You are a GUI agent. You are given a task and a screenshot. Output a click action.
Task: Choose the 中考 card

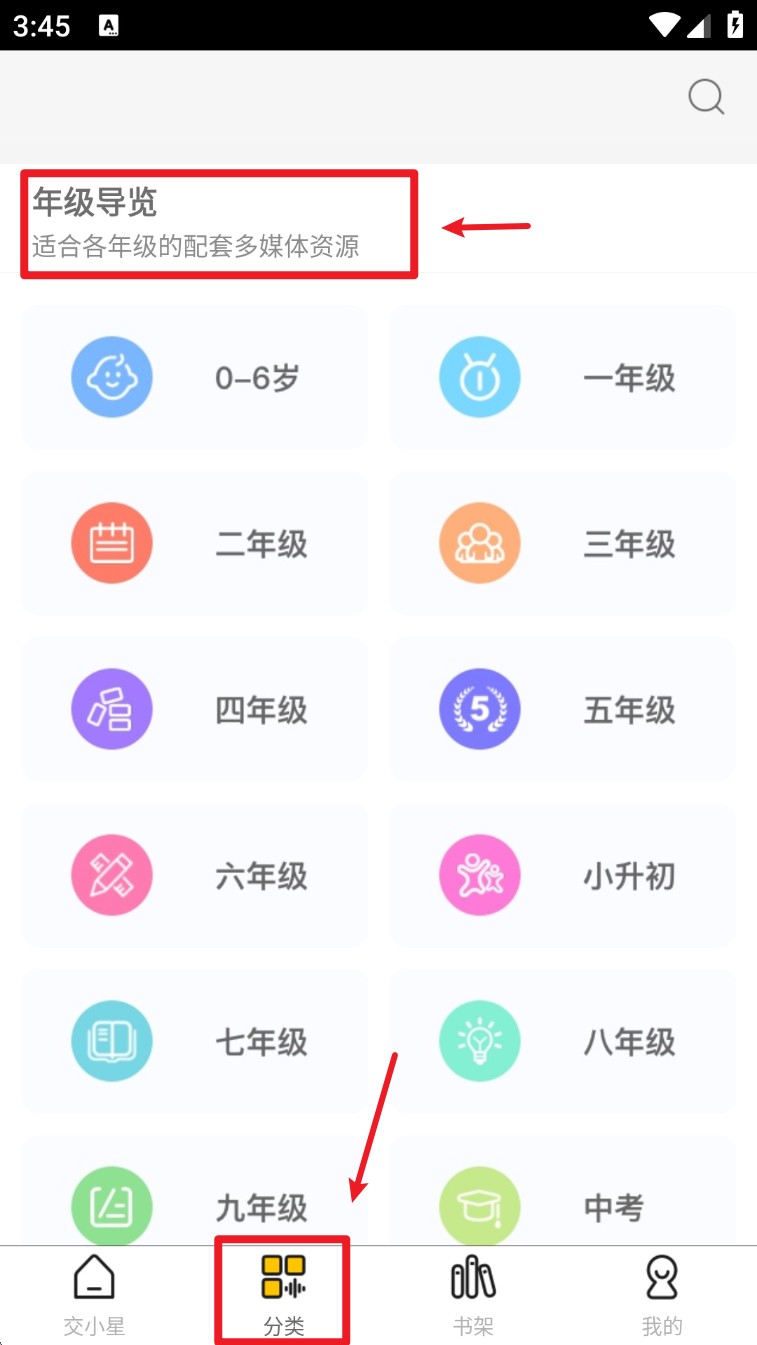[562, 1200]
